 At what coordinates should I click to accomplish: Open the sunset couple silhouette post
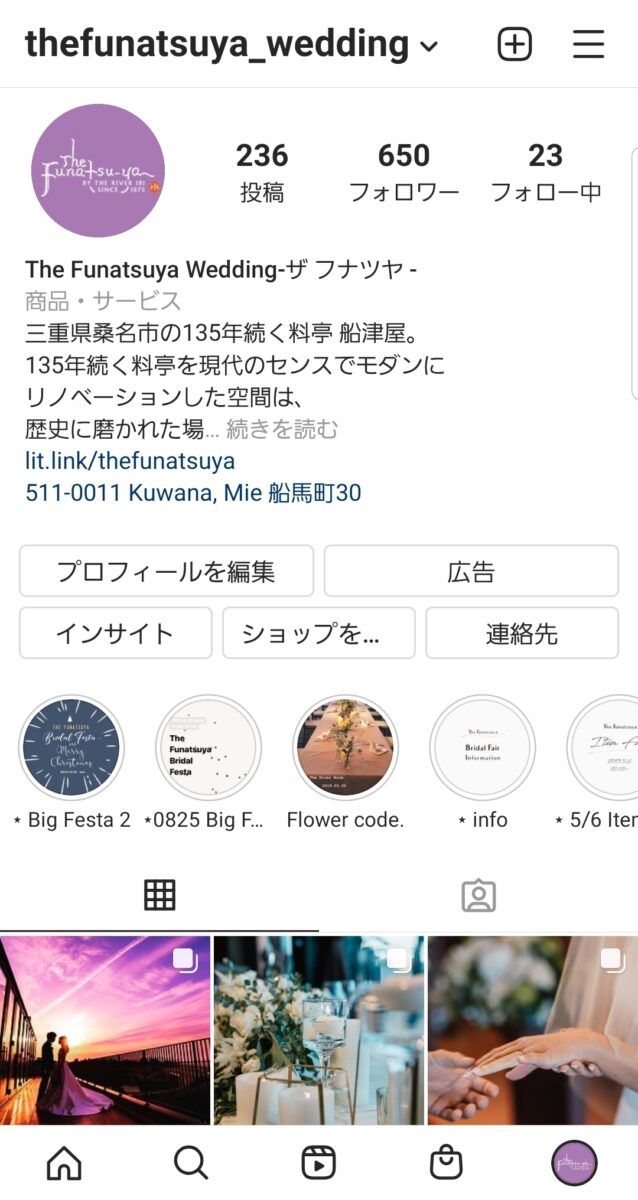[x=105, y=1030]
